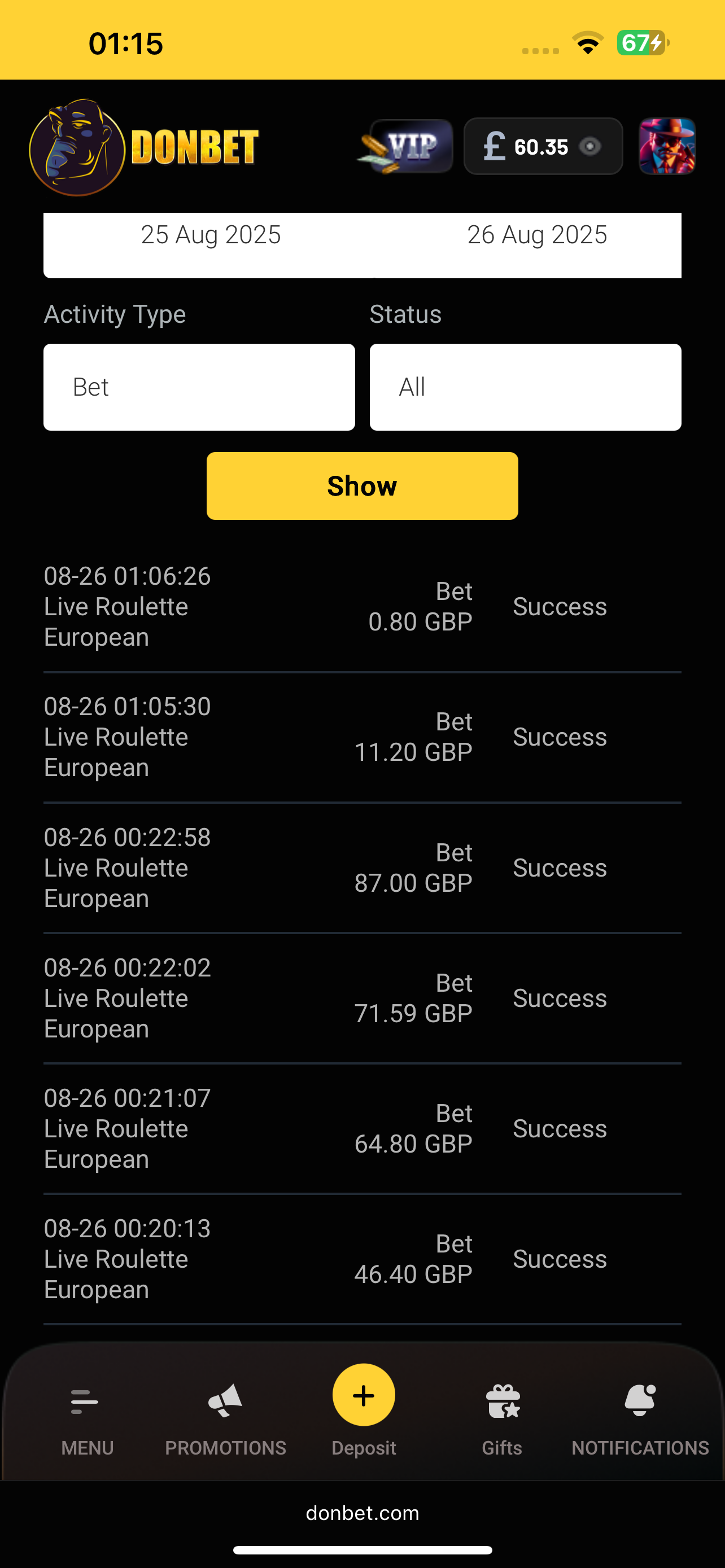This screenshot has width=725, height=1568.
Task: Expand the Status dropdown
Action: point(525,387)
